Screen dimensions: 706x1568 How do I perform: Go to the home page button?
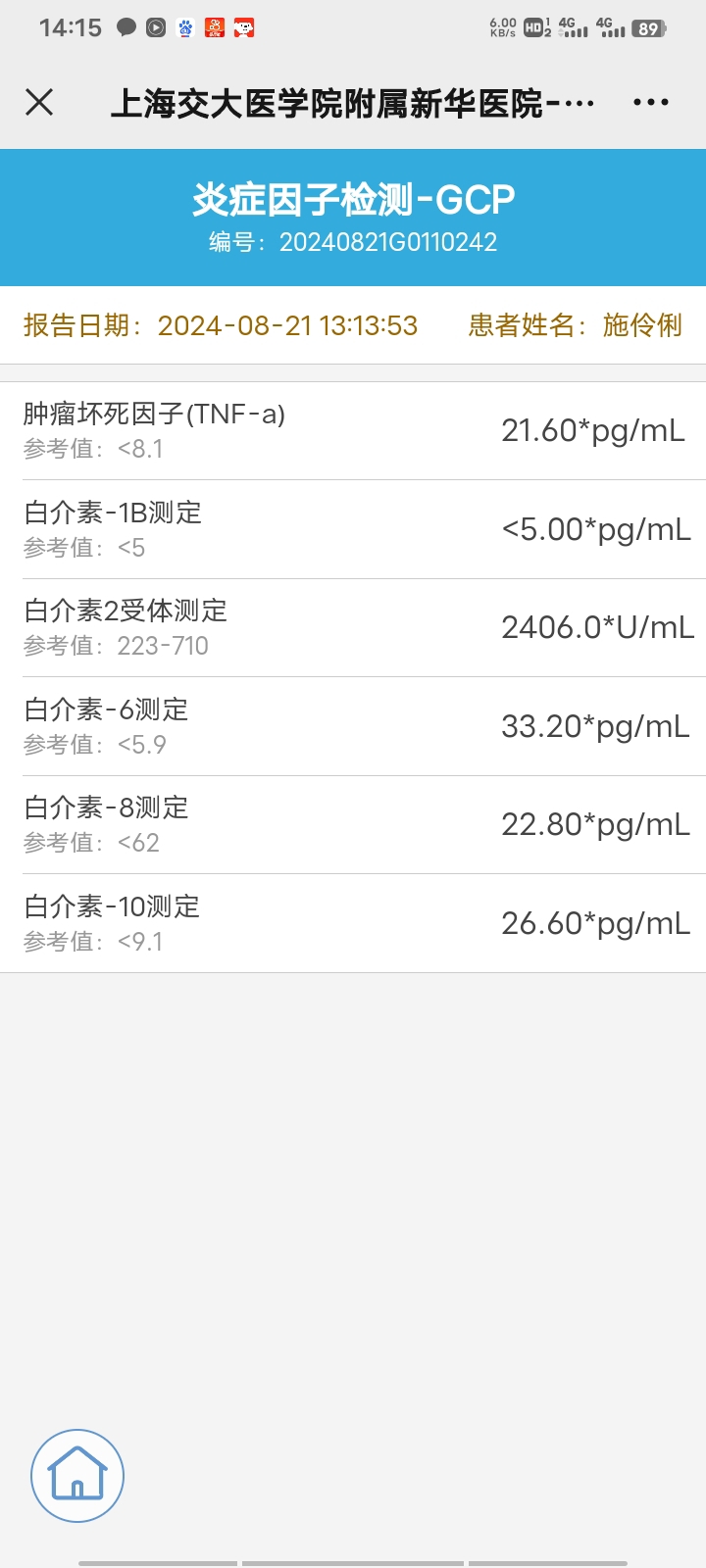[x=77, y=1476]
